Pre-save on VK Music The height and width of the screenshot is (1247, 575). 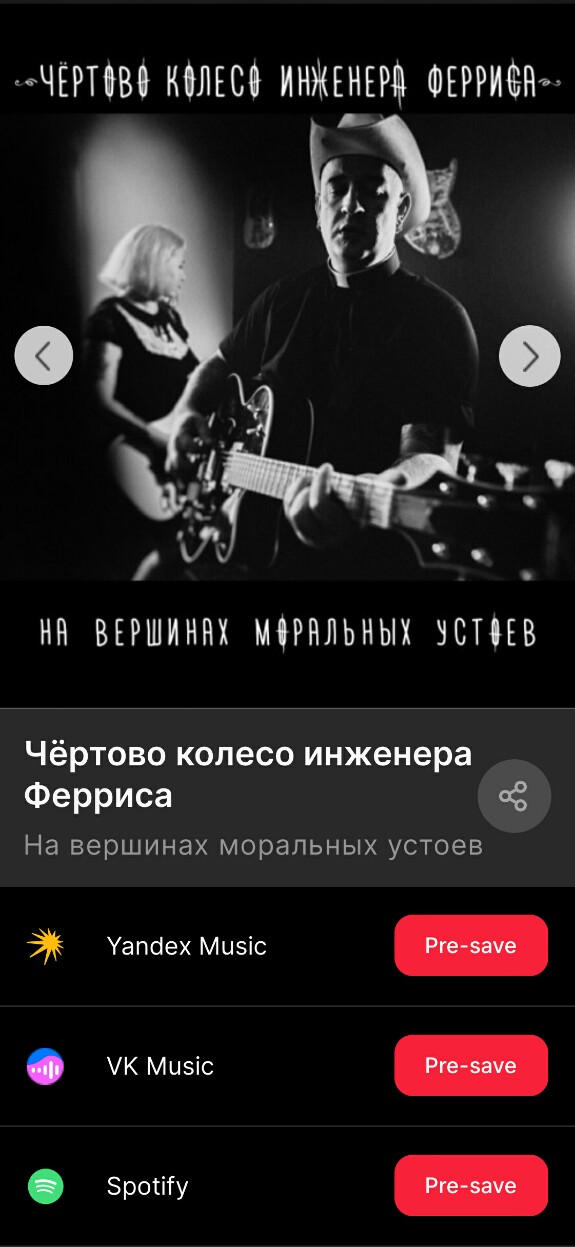(471, 1065)
